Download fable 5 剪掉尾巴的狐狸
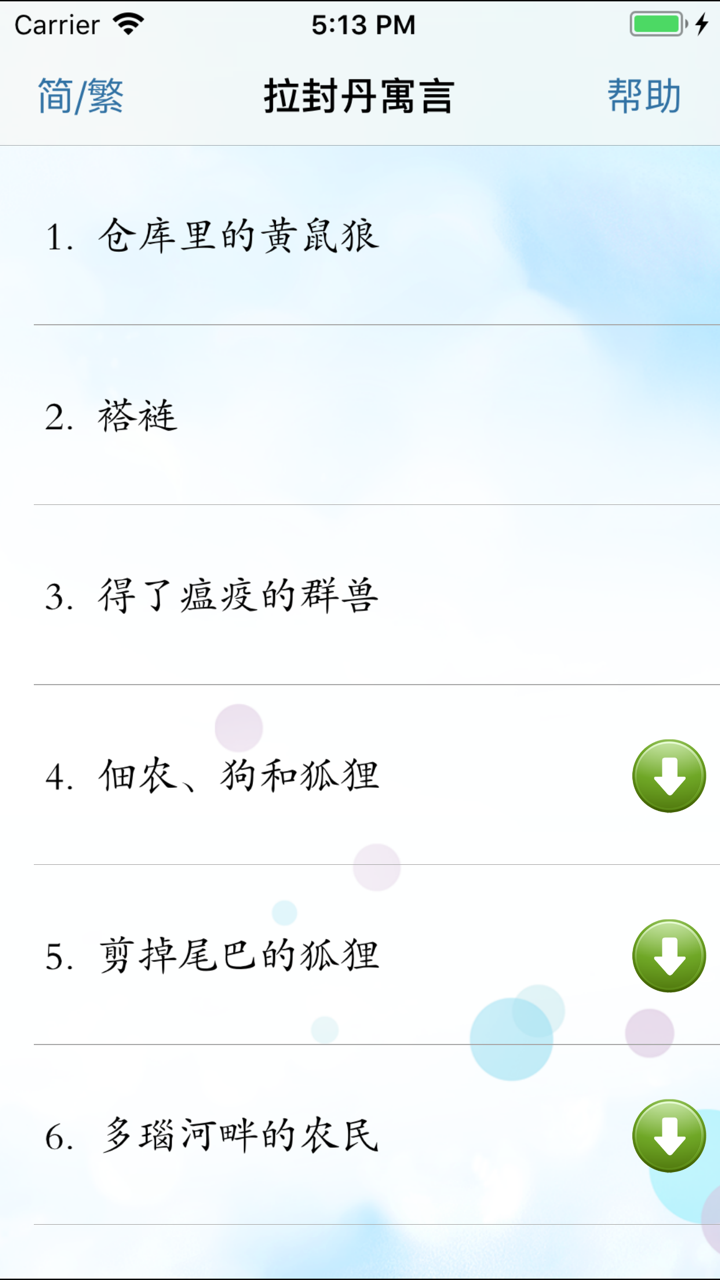 click(668, 955)
